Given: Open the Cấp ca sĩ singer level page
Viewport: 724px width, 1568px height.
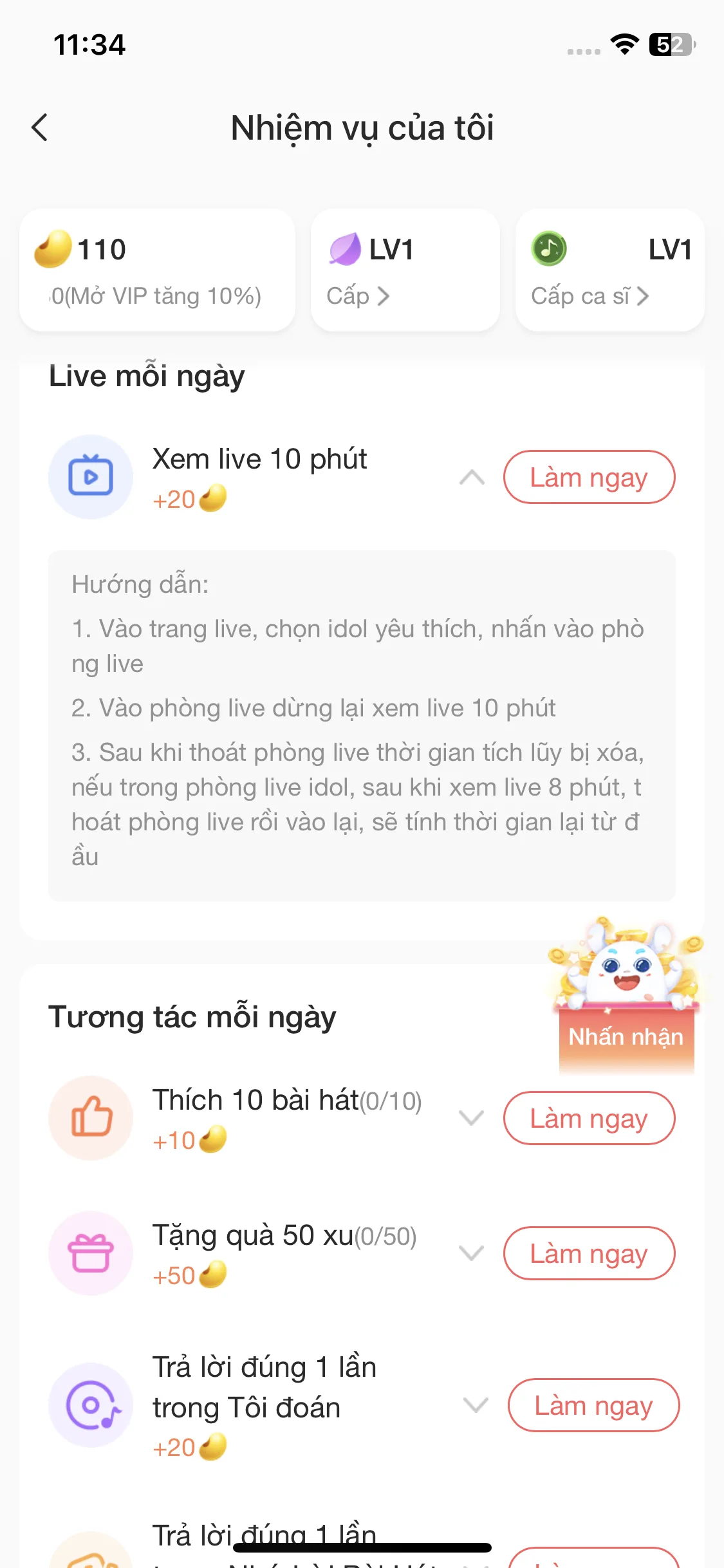Looking at the screenshot, I should (589, 296).
